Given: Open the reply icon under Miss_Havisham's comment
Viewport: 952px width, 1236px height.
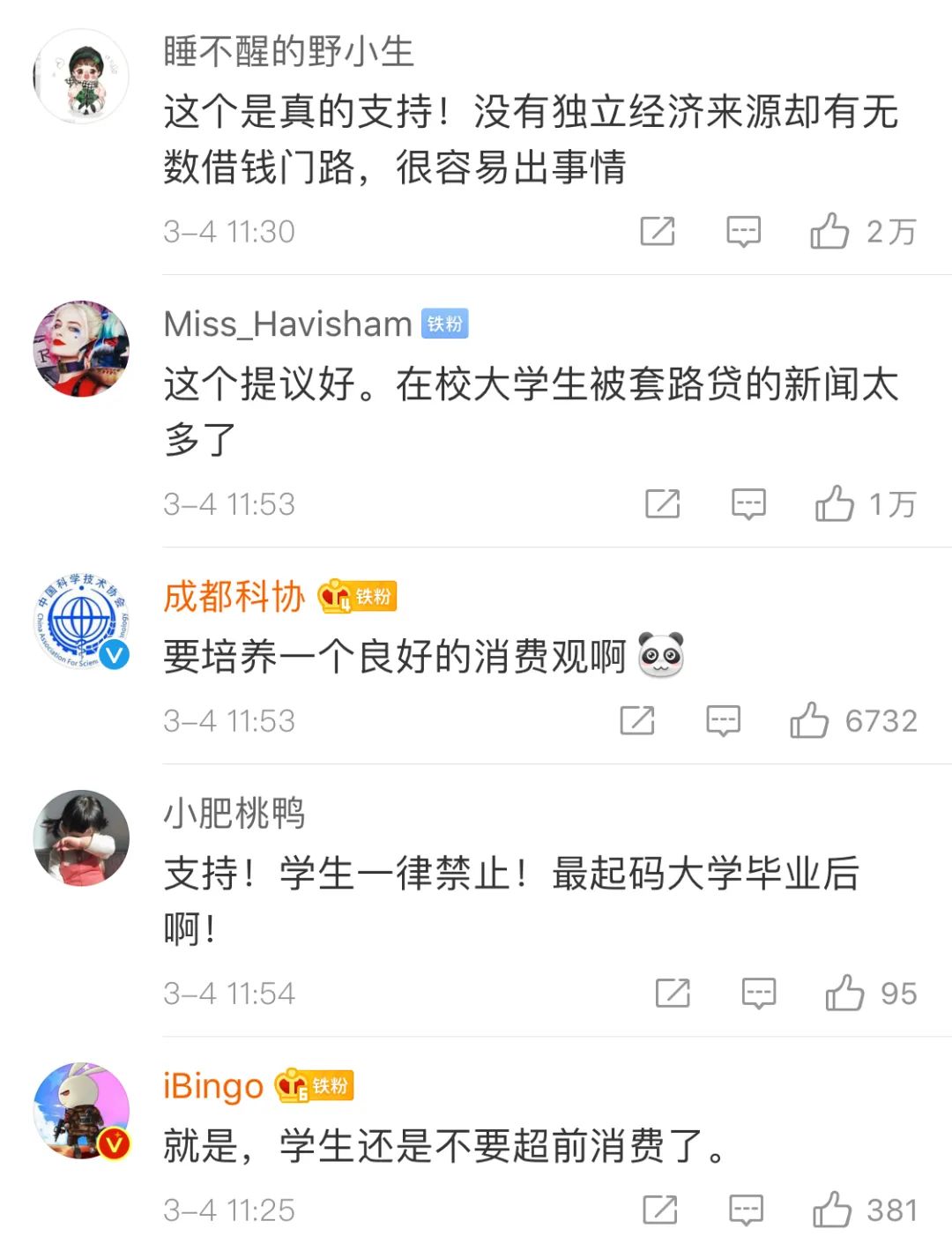Looking at the screenshot, I should [747, 504].
